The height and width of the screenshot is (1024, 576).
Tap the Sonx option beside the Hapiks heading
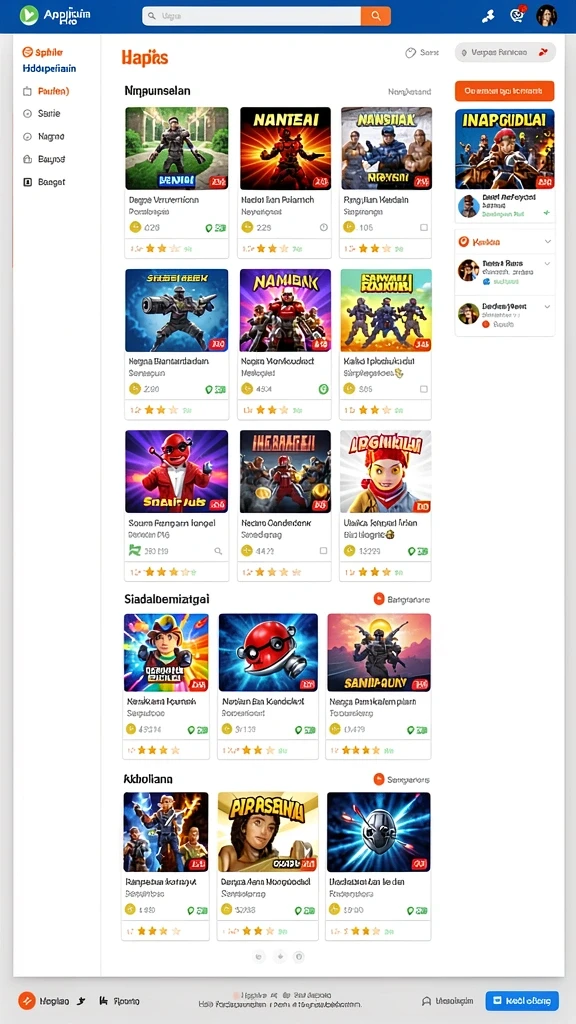[x=423, y=53]
